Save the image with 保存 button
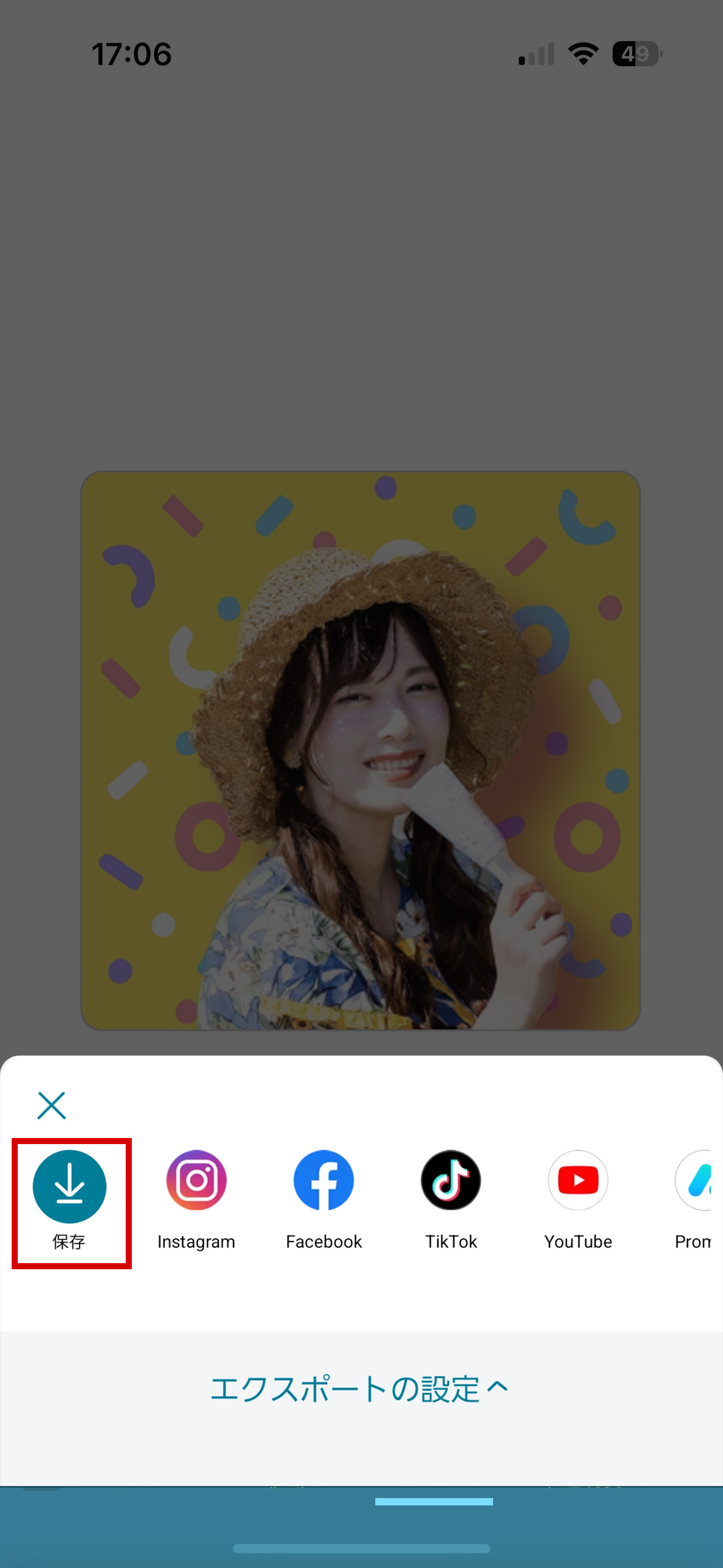 (70, 1188)
